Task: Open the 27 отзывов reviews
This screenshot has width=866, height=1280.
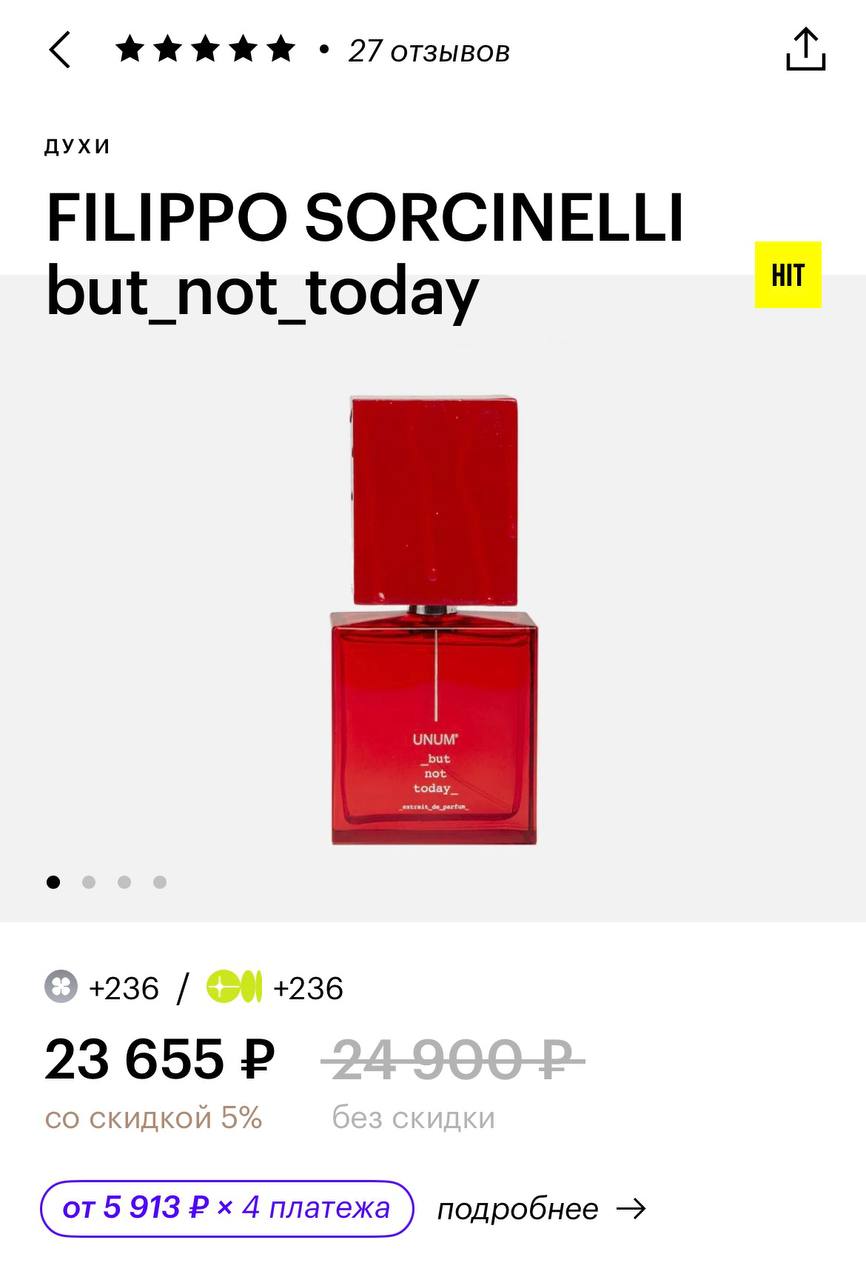Action: [x=428, y=51]
